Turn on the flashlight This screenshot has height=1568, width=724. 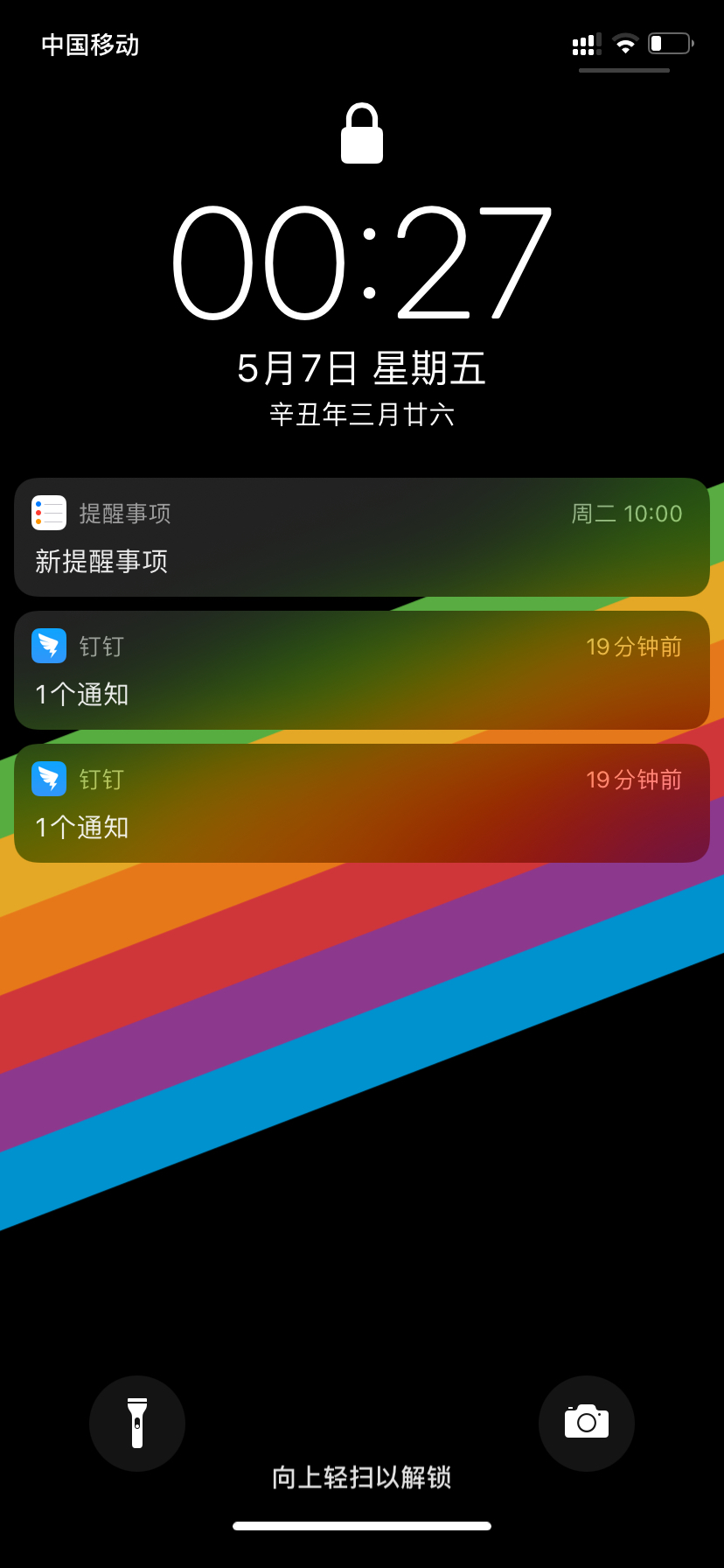point(137,1424)
